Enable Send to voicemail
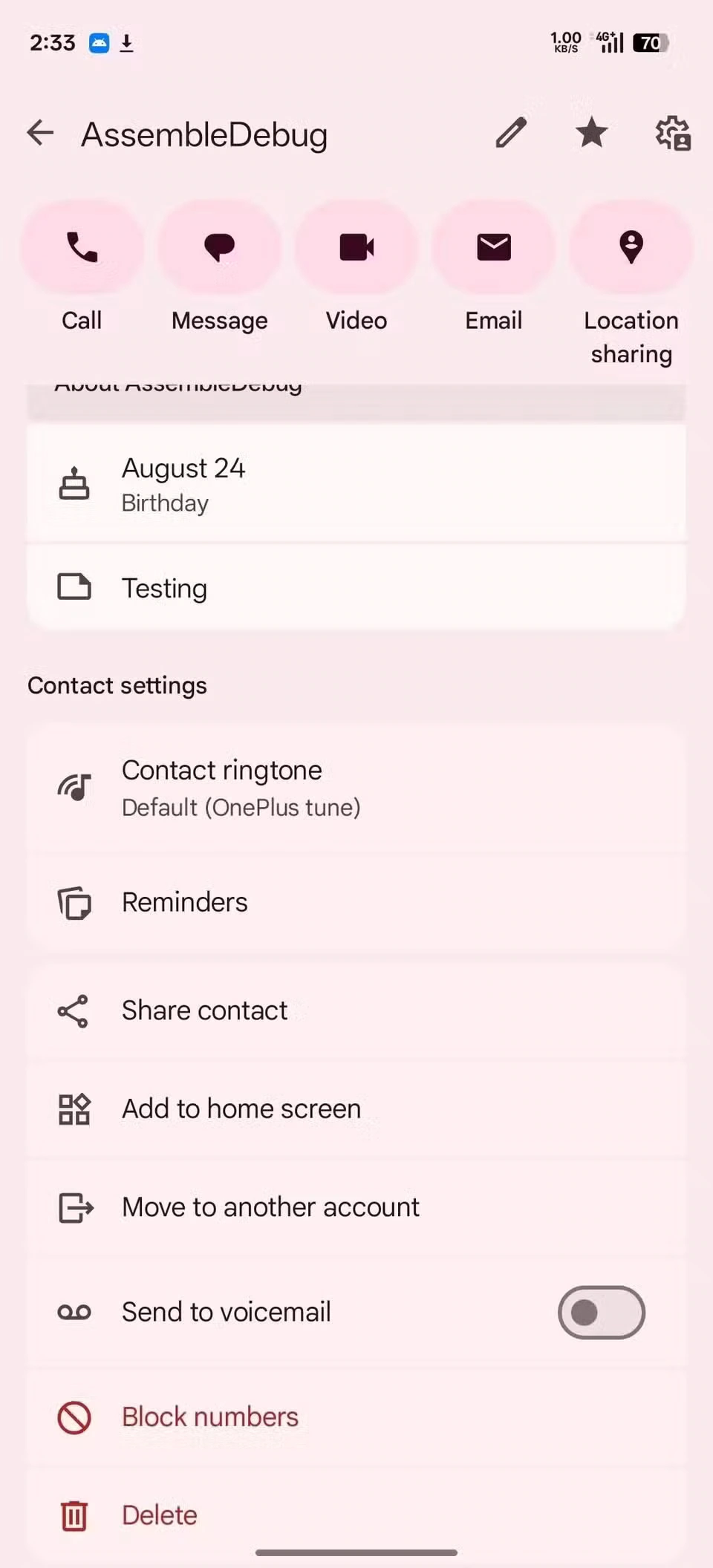Image resolution: width=713 pixels, height=1568 pixels. [x=602, y=1312]
